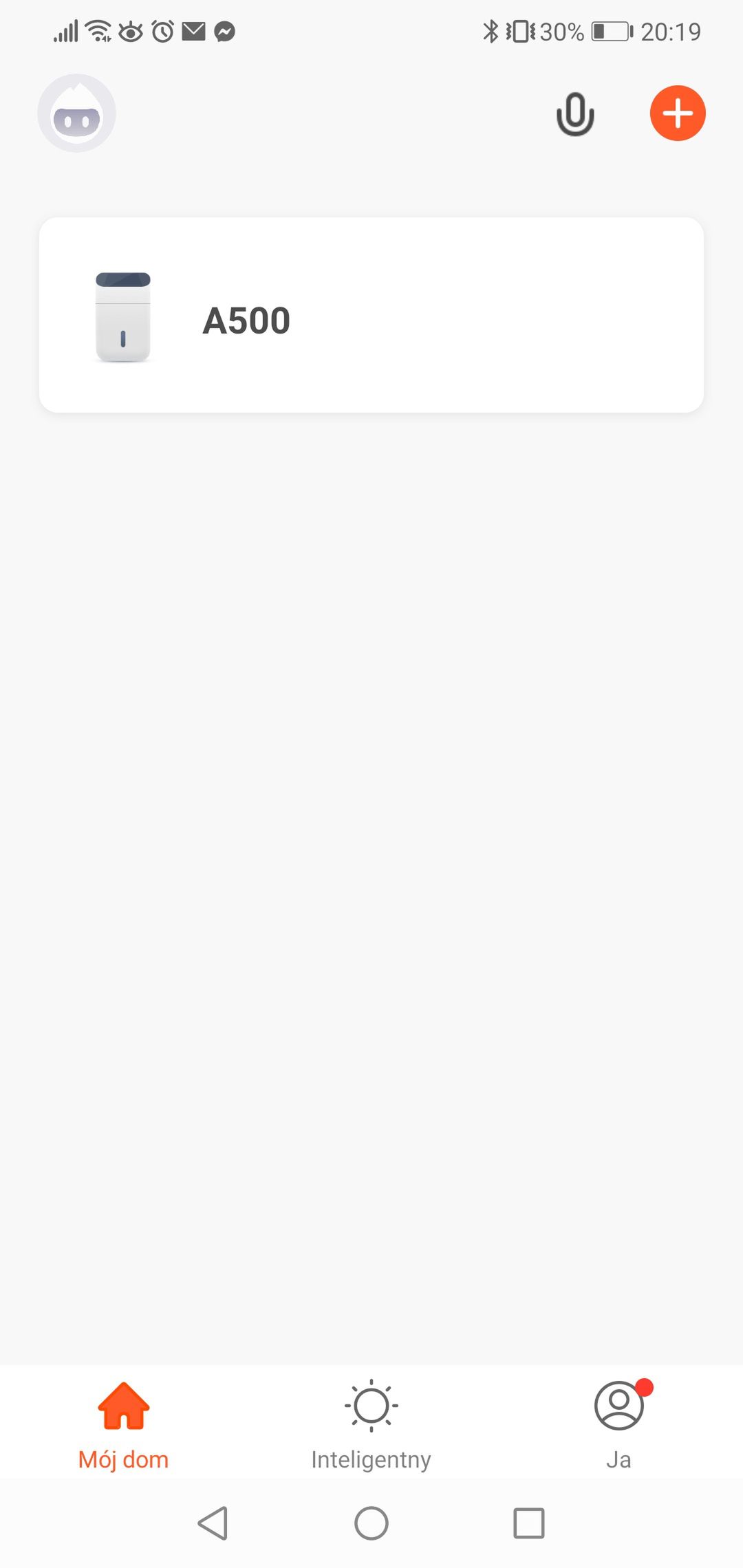Go to the Ja tab
This screenshot has height=1568, width=743.
pyautogui.click(x=619, y=1425)
